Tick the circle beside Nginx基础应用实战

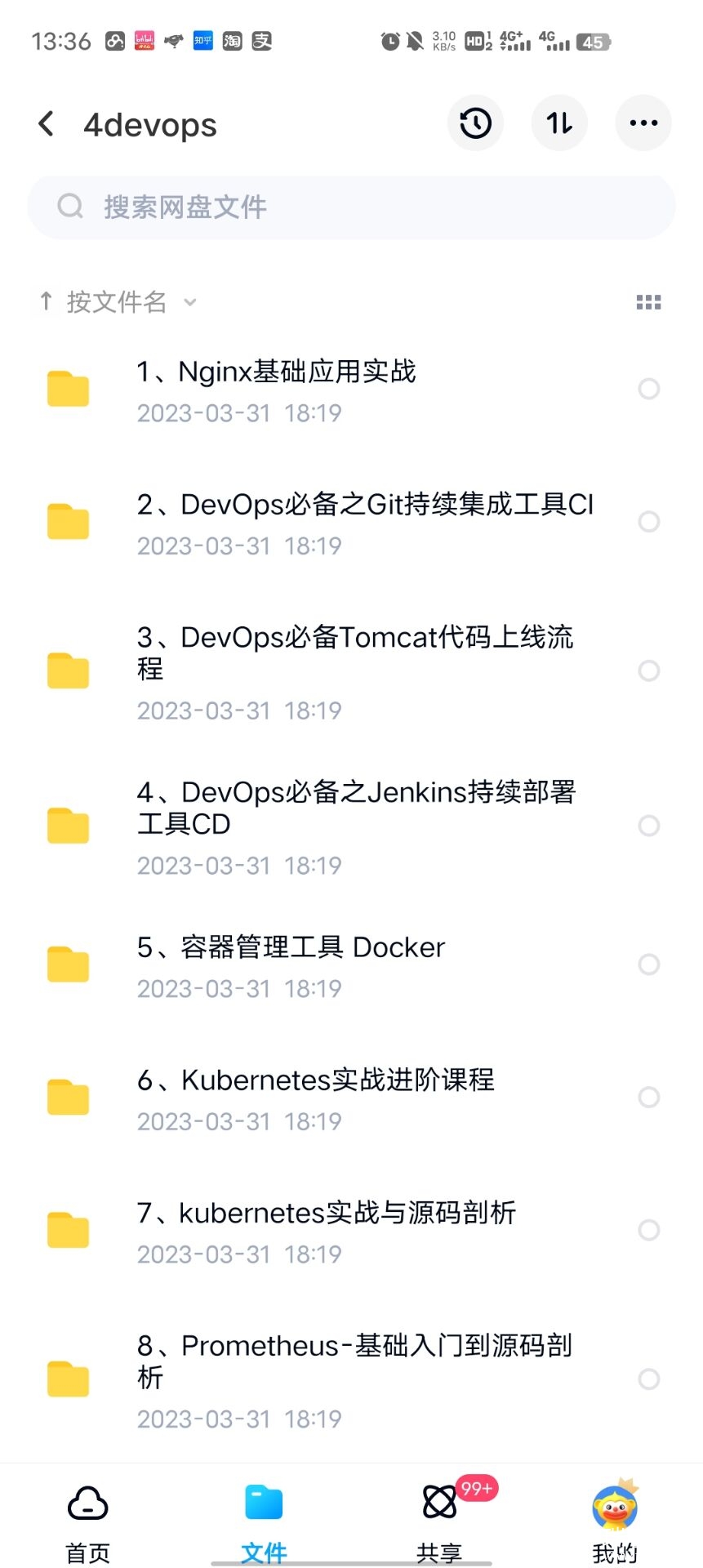tap(649, 389)
